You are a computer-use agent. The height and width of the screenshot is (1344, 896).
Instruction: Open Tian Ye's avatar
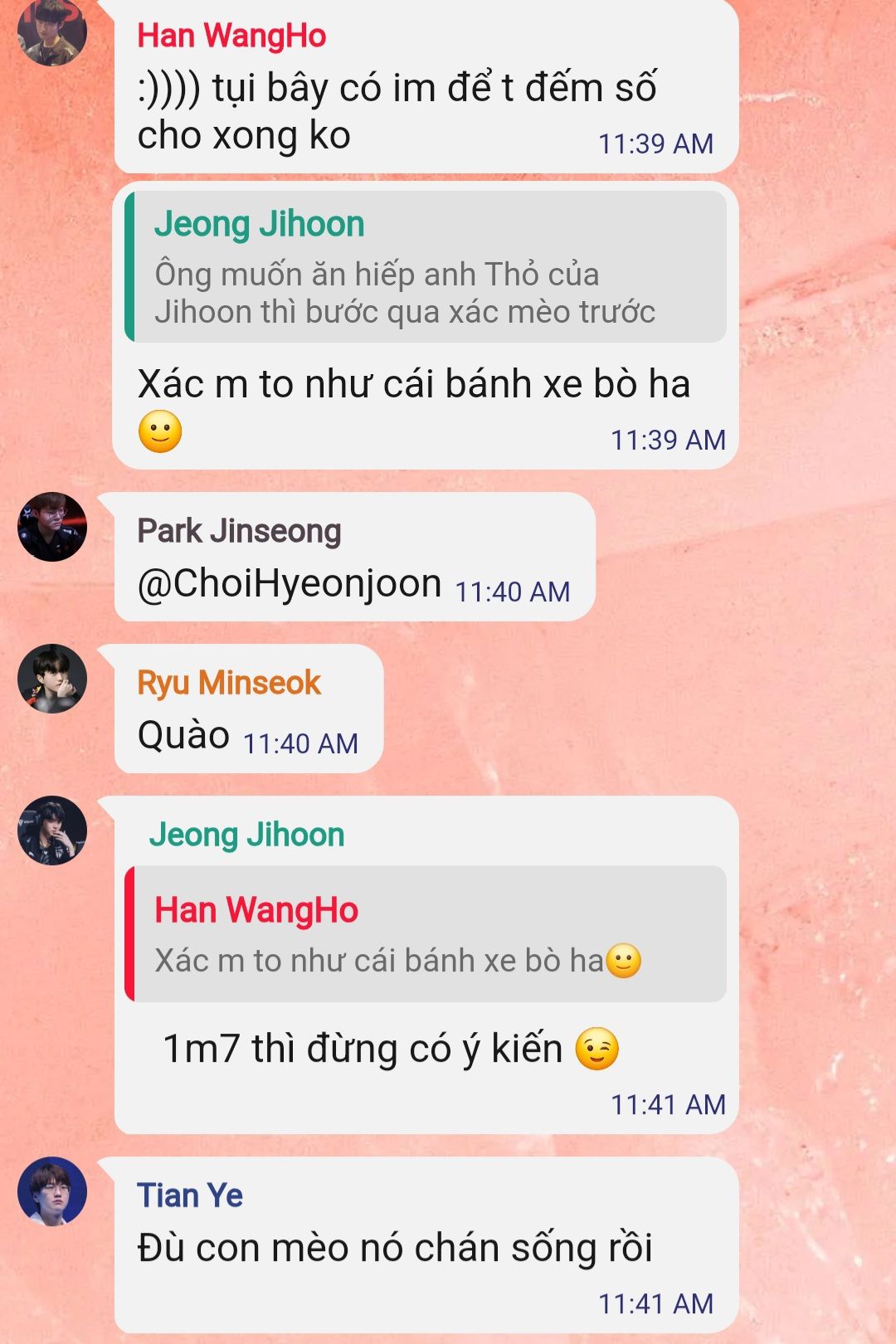[52, 1191]
